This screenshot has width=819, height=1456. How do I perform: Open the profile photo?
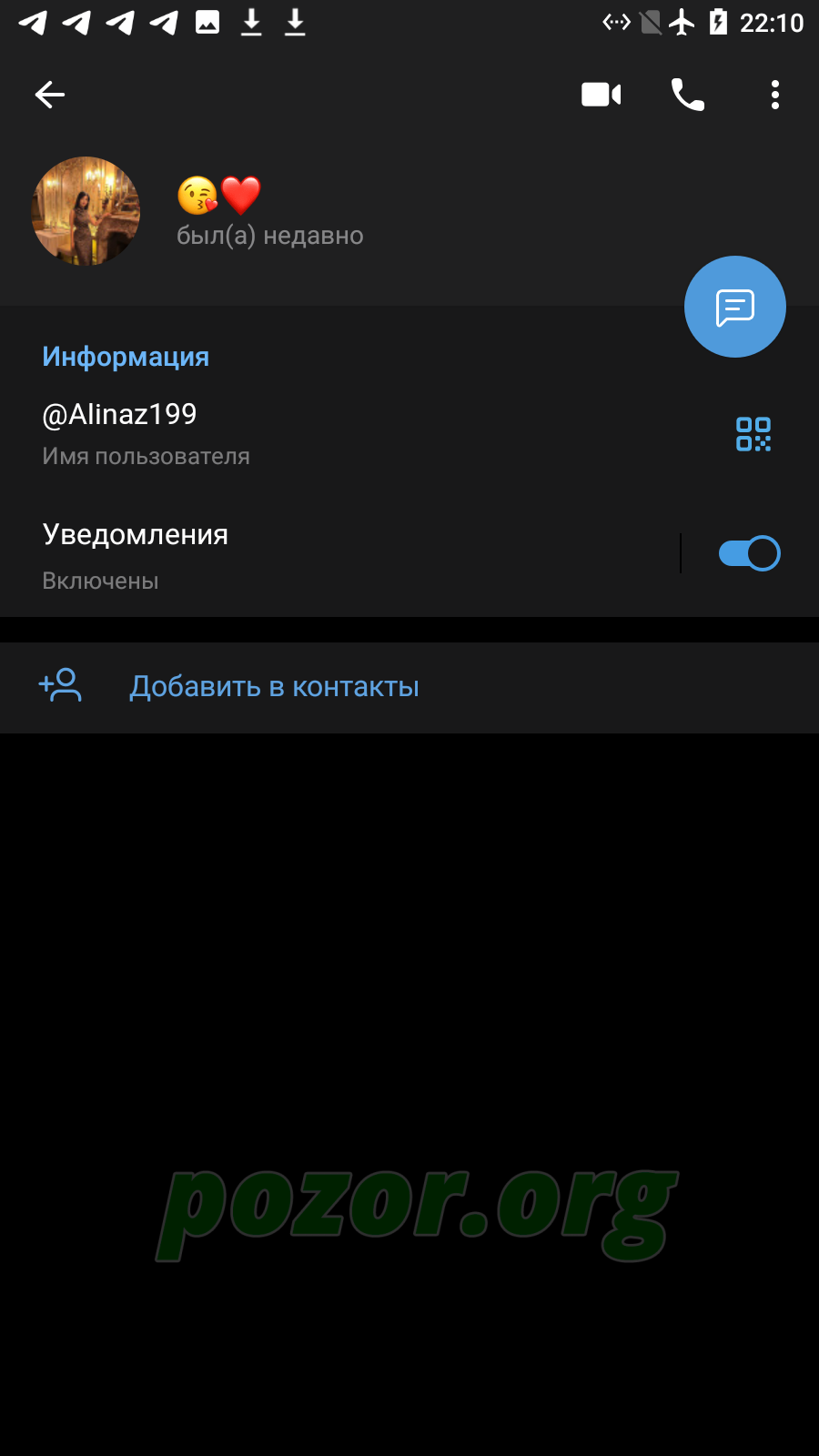tap(86, 211)
